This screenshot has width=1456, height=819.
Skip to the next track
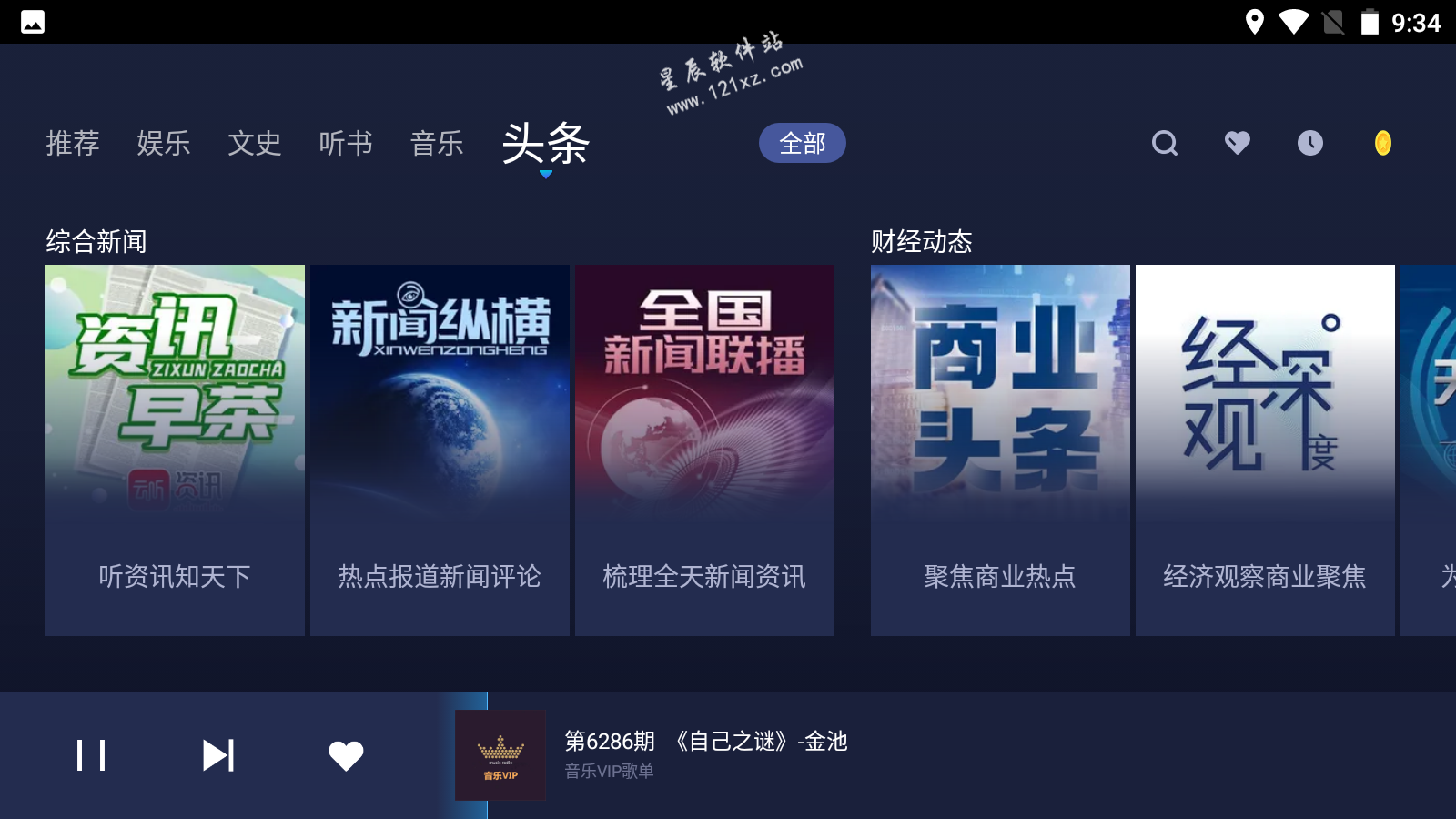218,755
